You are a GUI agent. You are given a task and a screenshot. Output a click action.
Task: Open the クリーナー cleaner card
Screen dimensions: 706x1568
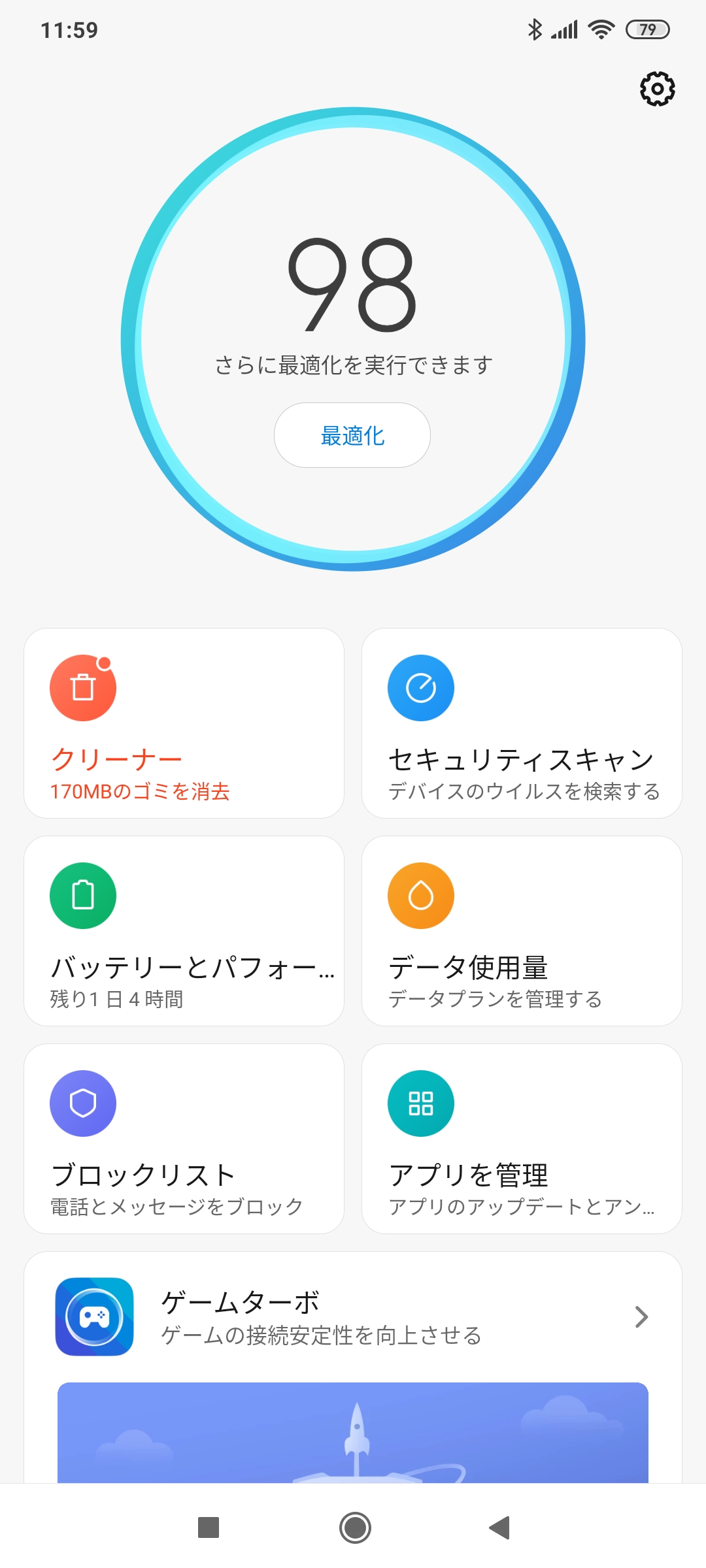click(x=184, y=723)
